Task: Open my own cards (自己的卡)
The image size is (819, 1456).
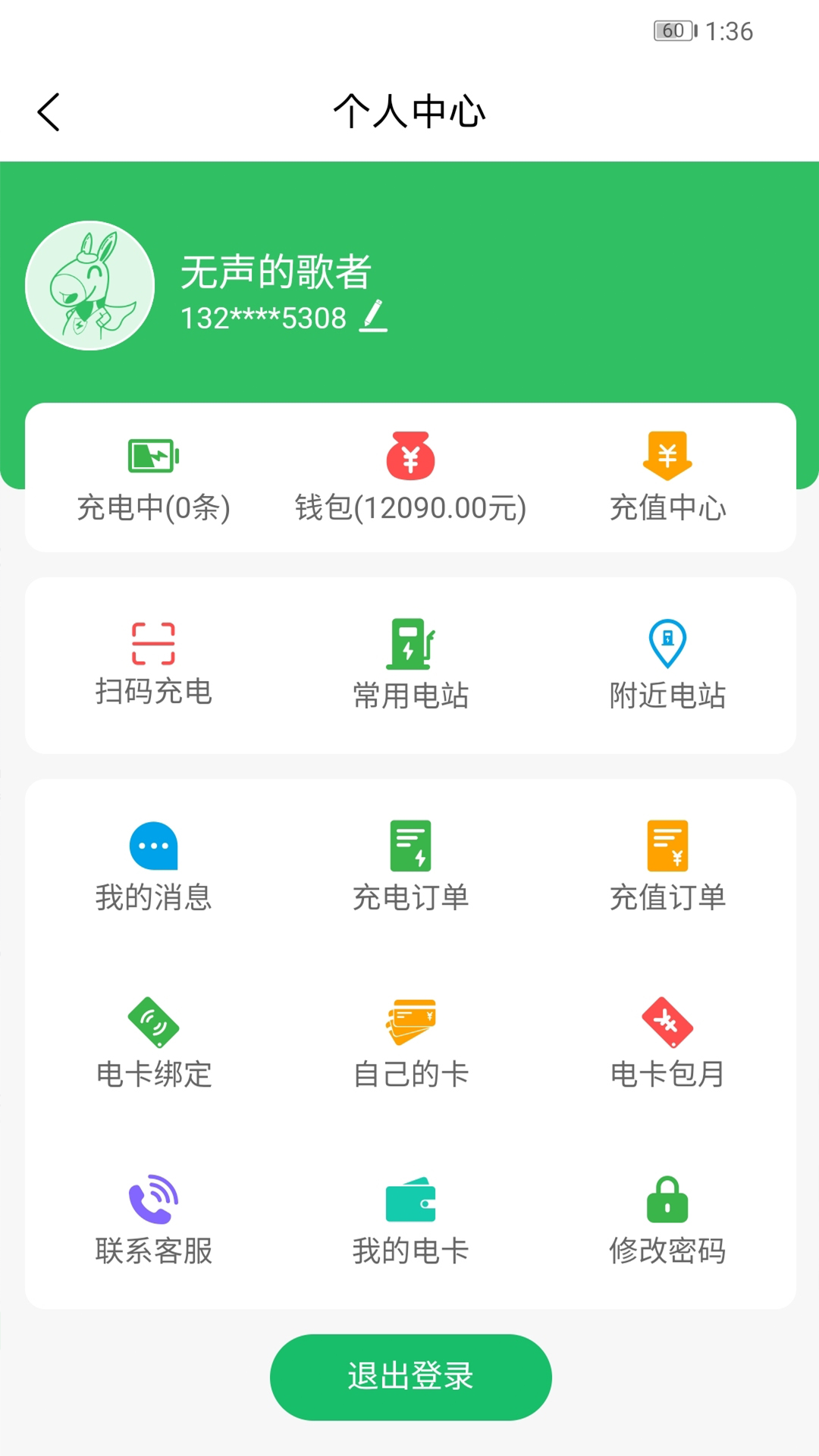Action: [410, 1039]
